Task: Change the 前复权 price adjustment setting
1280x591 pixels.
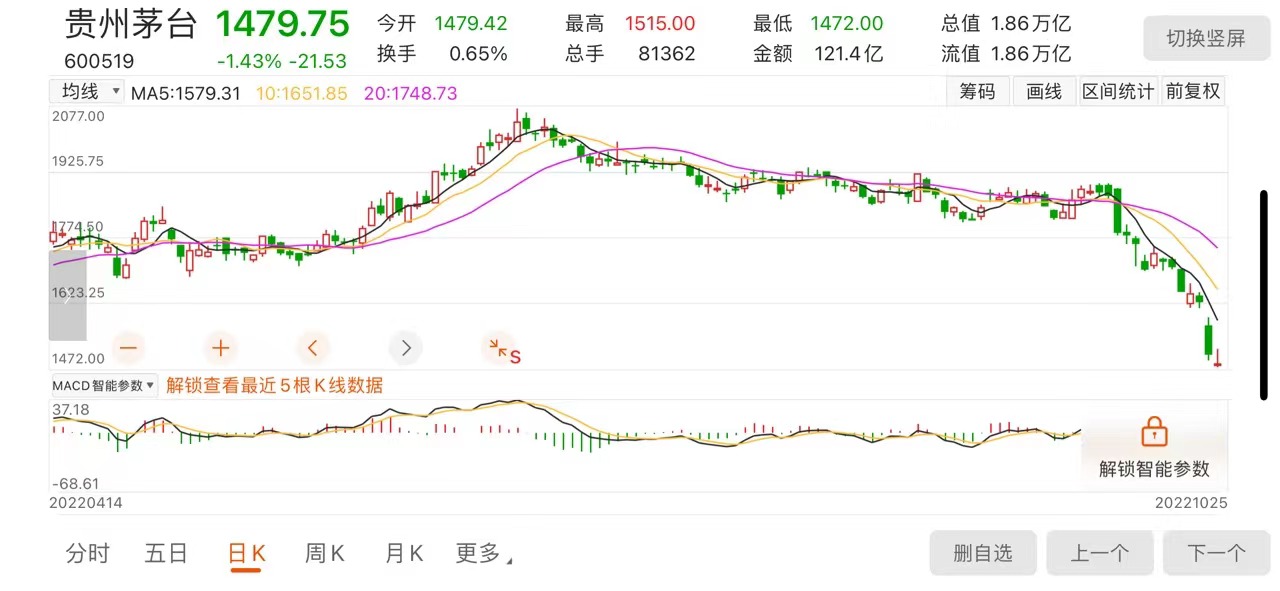Action: 1193,92
